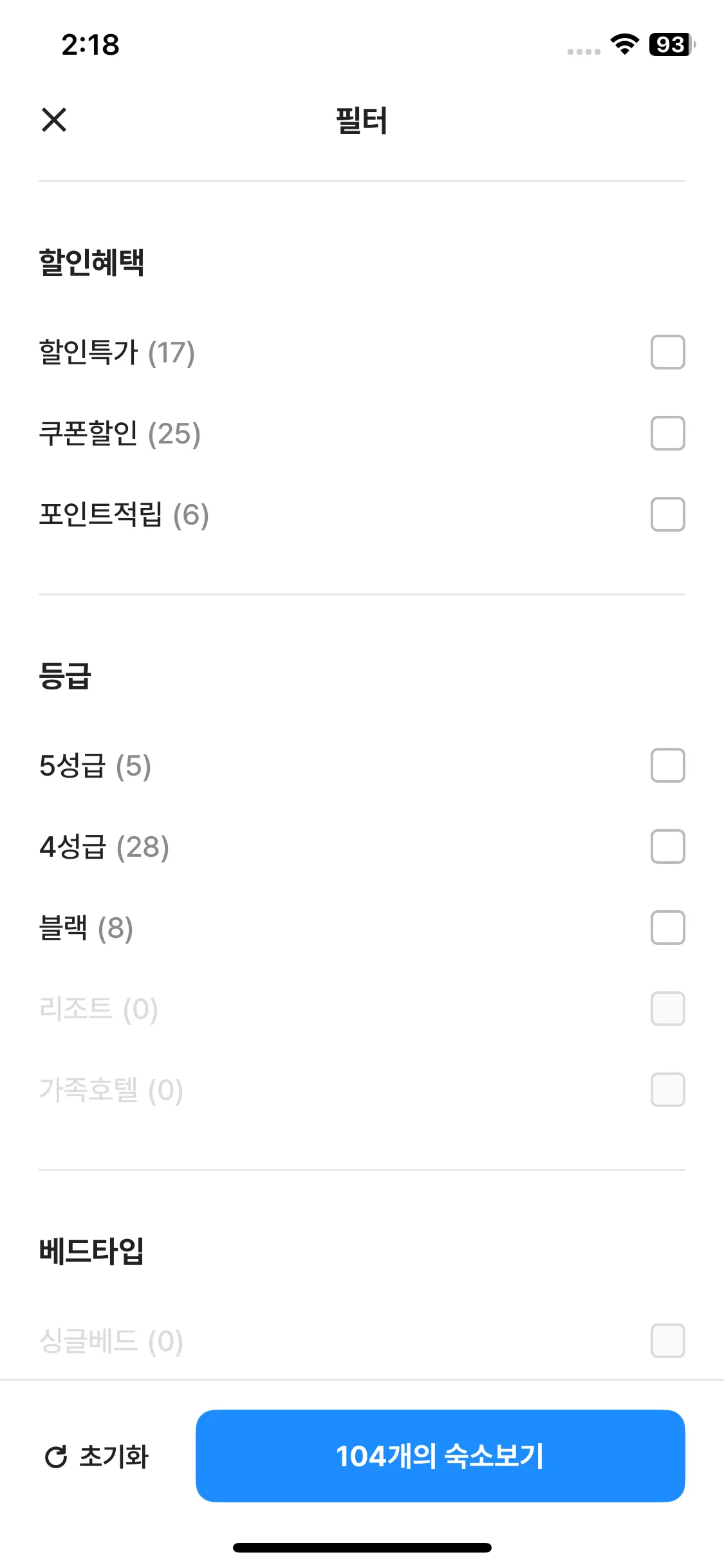
Task: Enable the 포인트적립 (6) option
Action: click(667, 514)
